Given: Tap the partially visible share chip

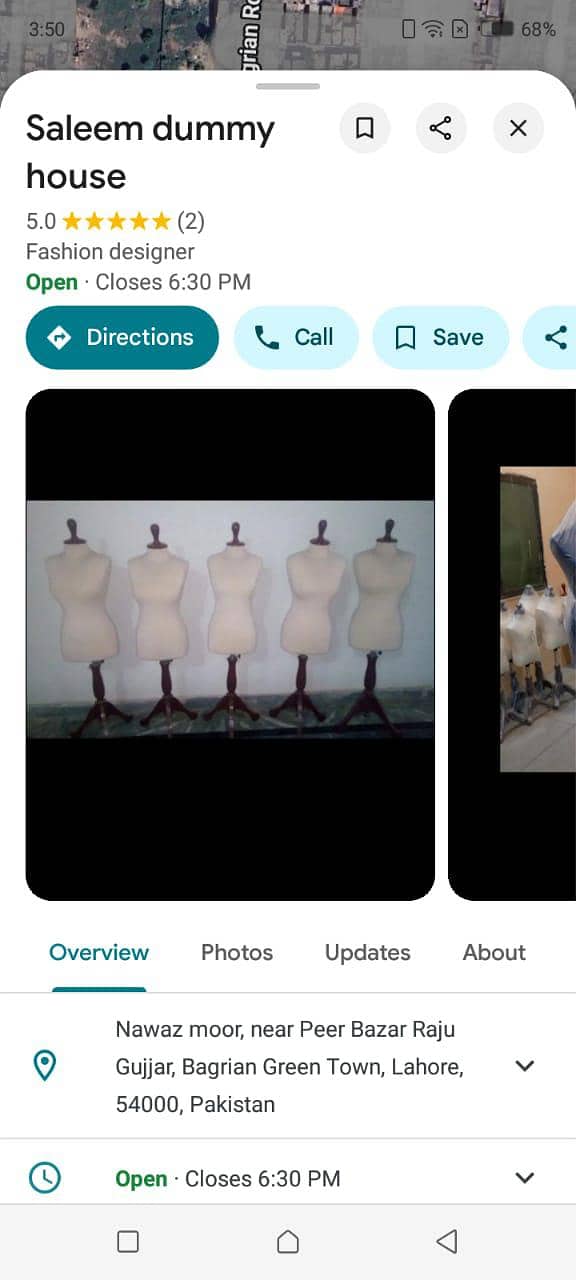Looking at the screenshot, I should click(550, 337).
